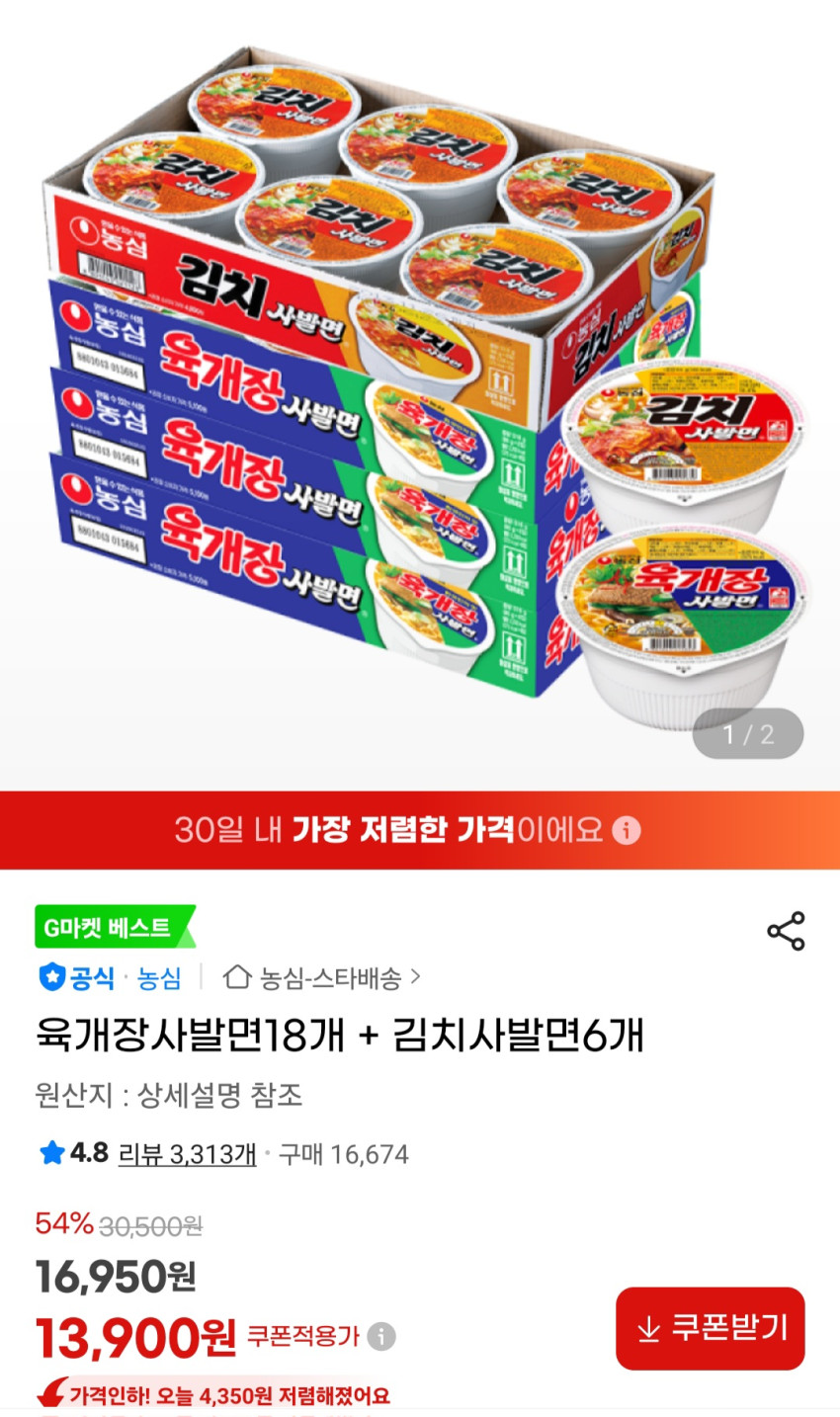The image size is (840, 1417).
Task: View info icon next to 쿠폰적용가
Action: pyautogui.click(x=381, y=1337)
